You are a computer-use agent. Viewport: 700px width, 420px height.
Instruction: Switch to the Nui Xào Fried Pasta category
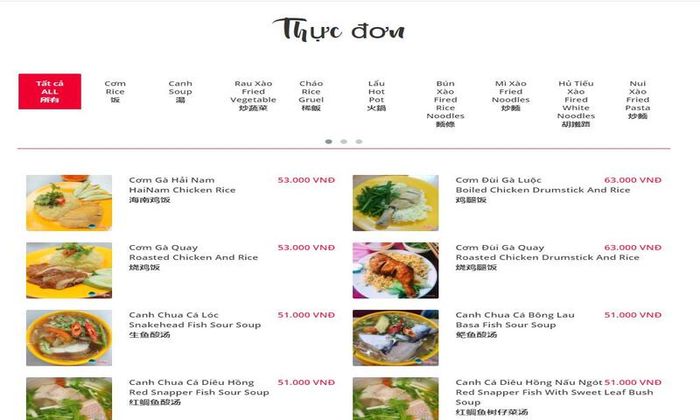(x=638, y=100)
